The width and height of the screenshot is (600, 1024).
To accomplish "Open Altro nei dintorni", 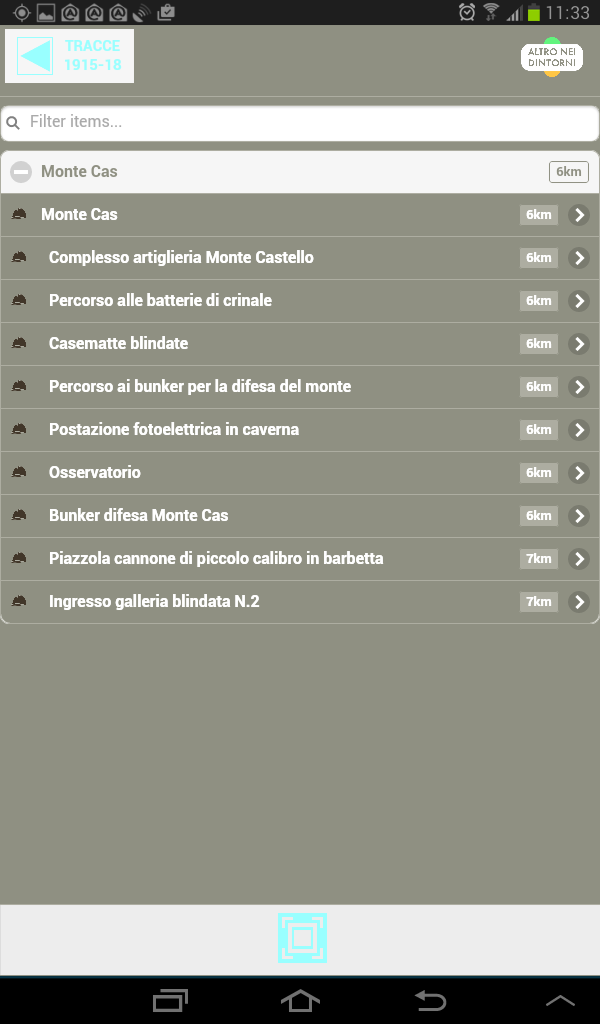I will pos(552,57).
